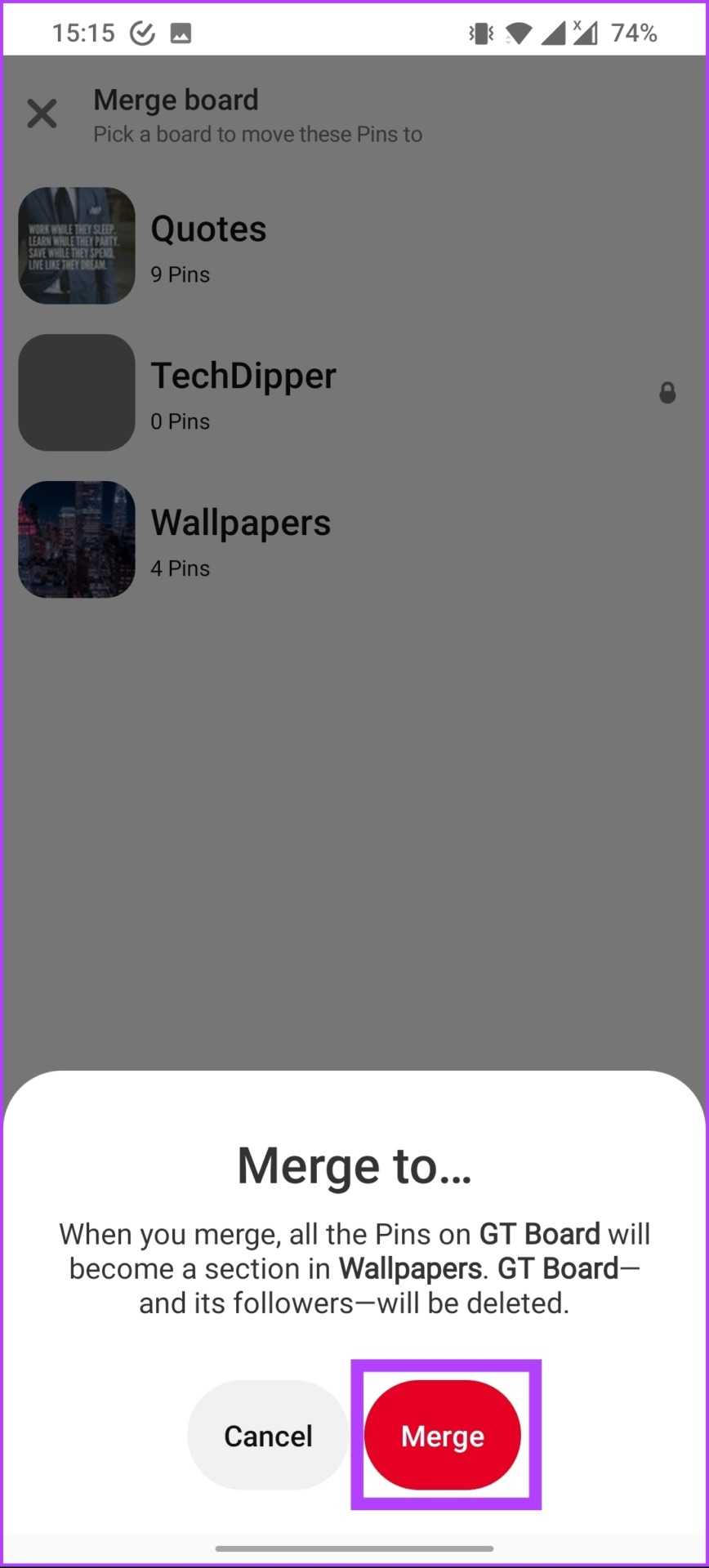This screenshot has width=709, height=1568.
Task: Confirm the merge with the red Merge button
Action: coord(442,1435)
